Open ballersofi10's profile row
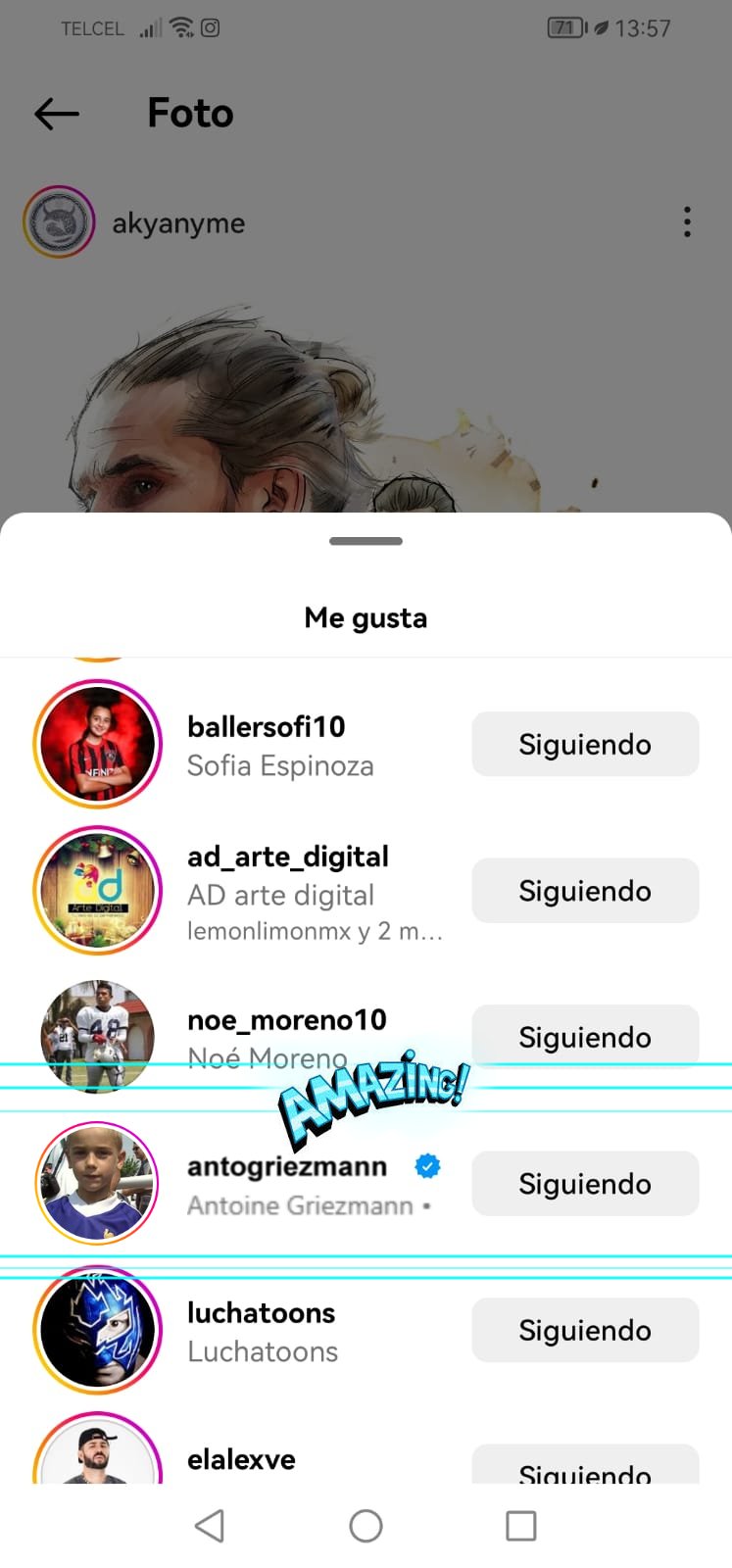 (x=265, y=745)
